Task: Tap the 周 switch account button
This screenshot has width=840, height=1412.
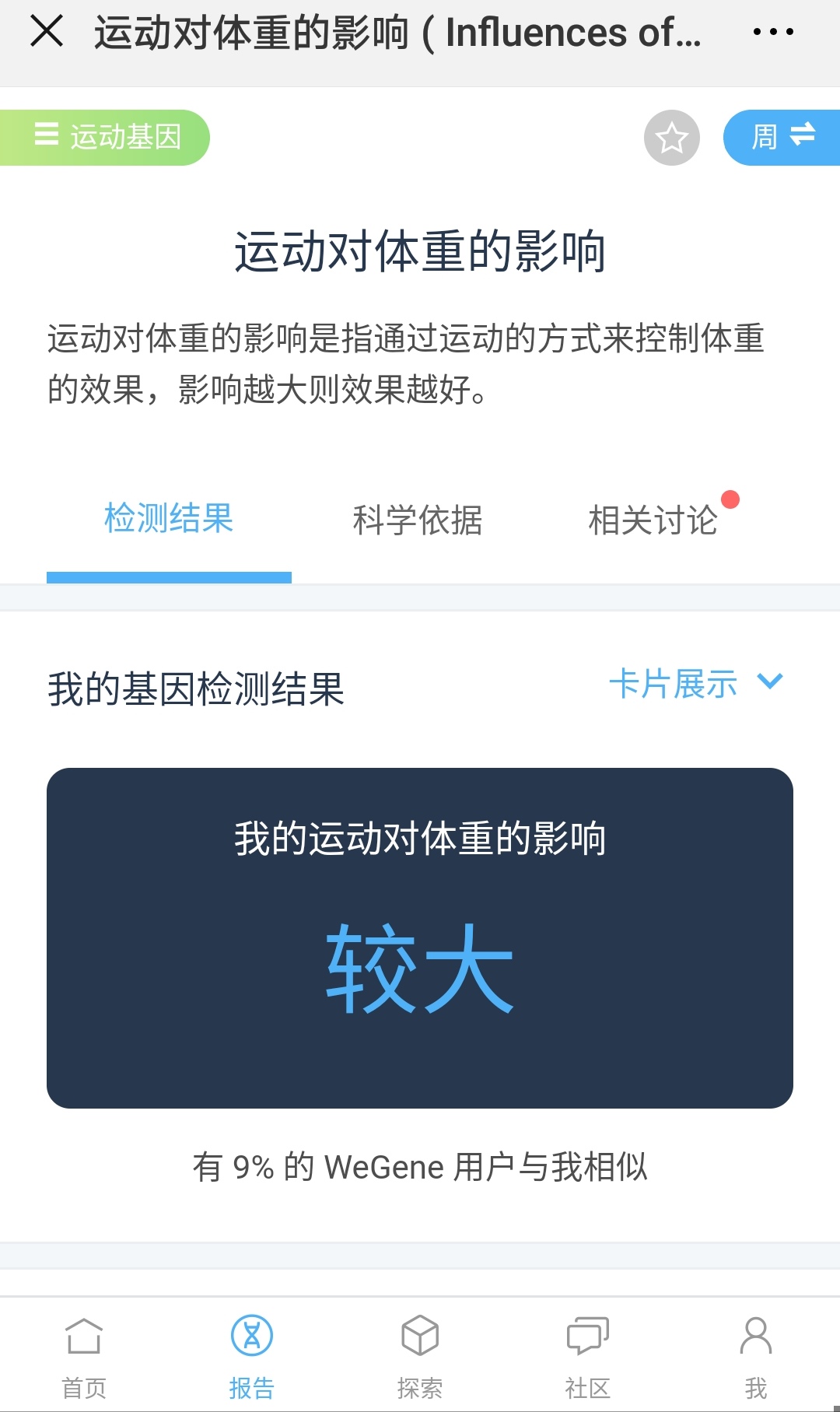Action: click(x=782, y=138)
